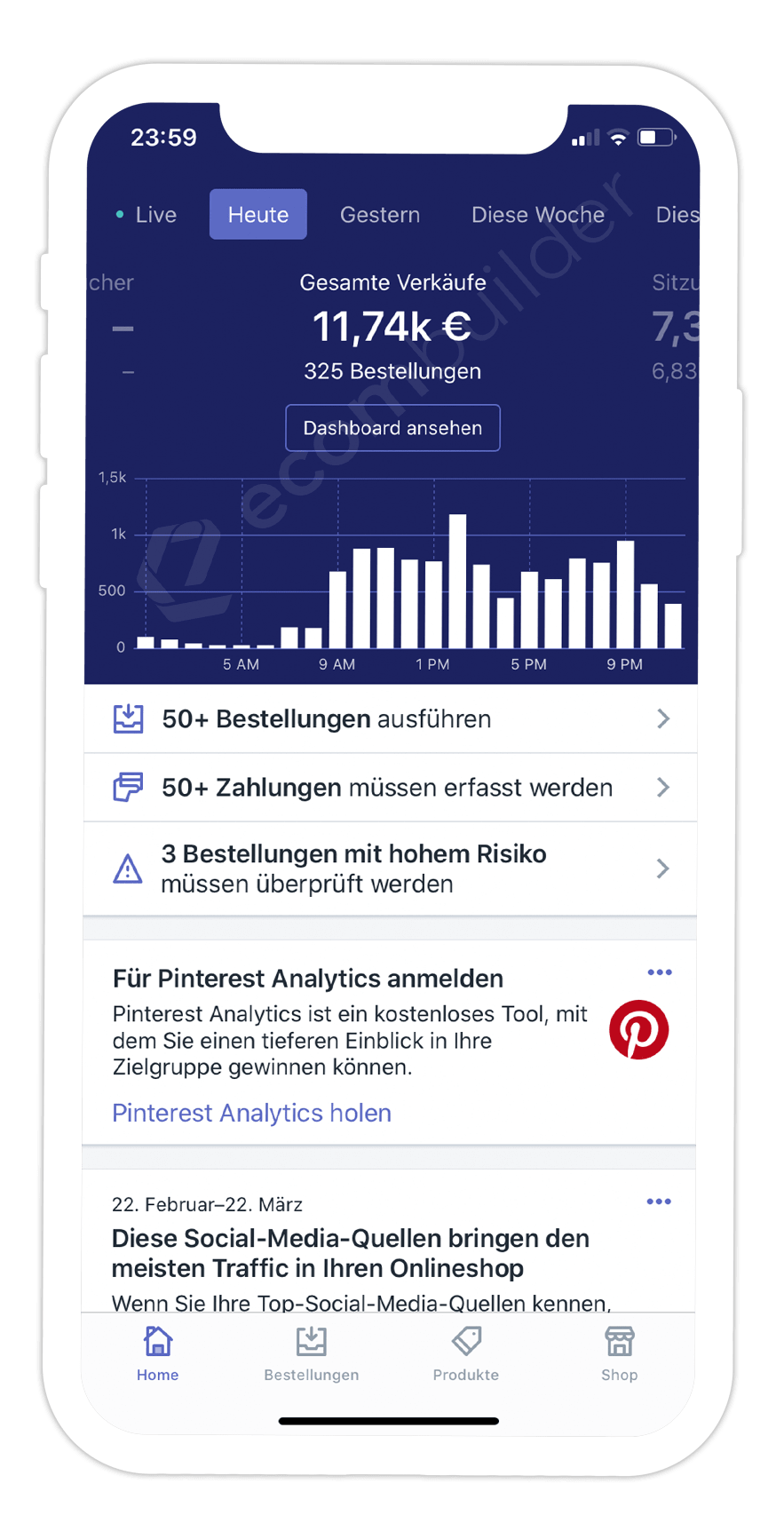The width and height of the screenshot is (784, 1531).
Task: Show sales for Diese Woche
Action: click(x=537, y=215)
